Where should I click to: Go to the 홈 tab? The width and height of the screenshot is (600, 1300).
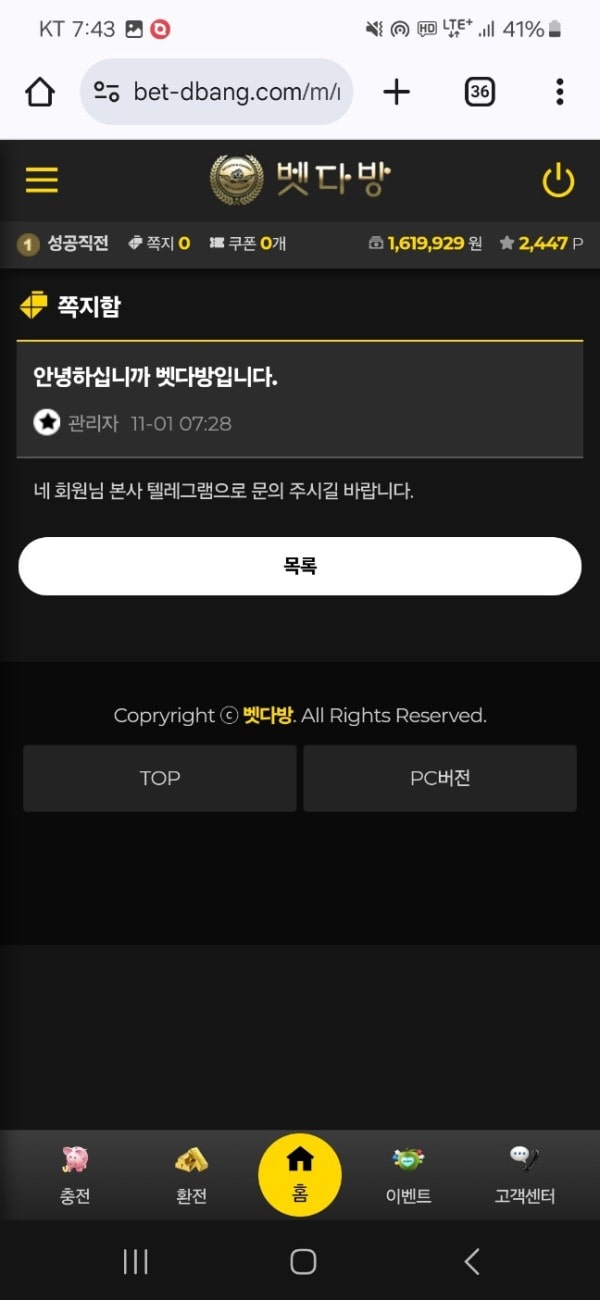click(300, 1174)
